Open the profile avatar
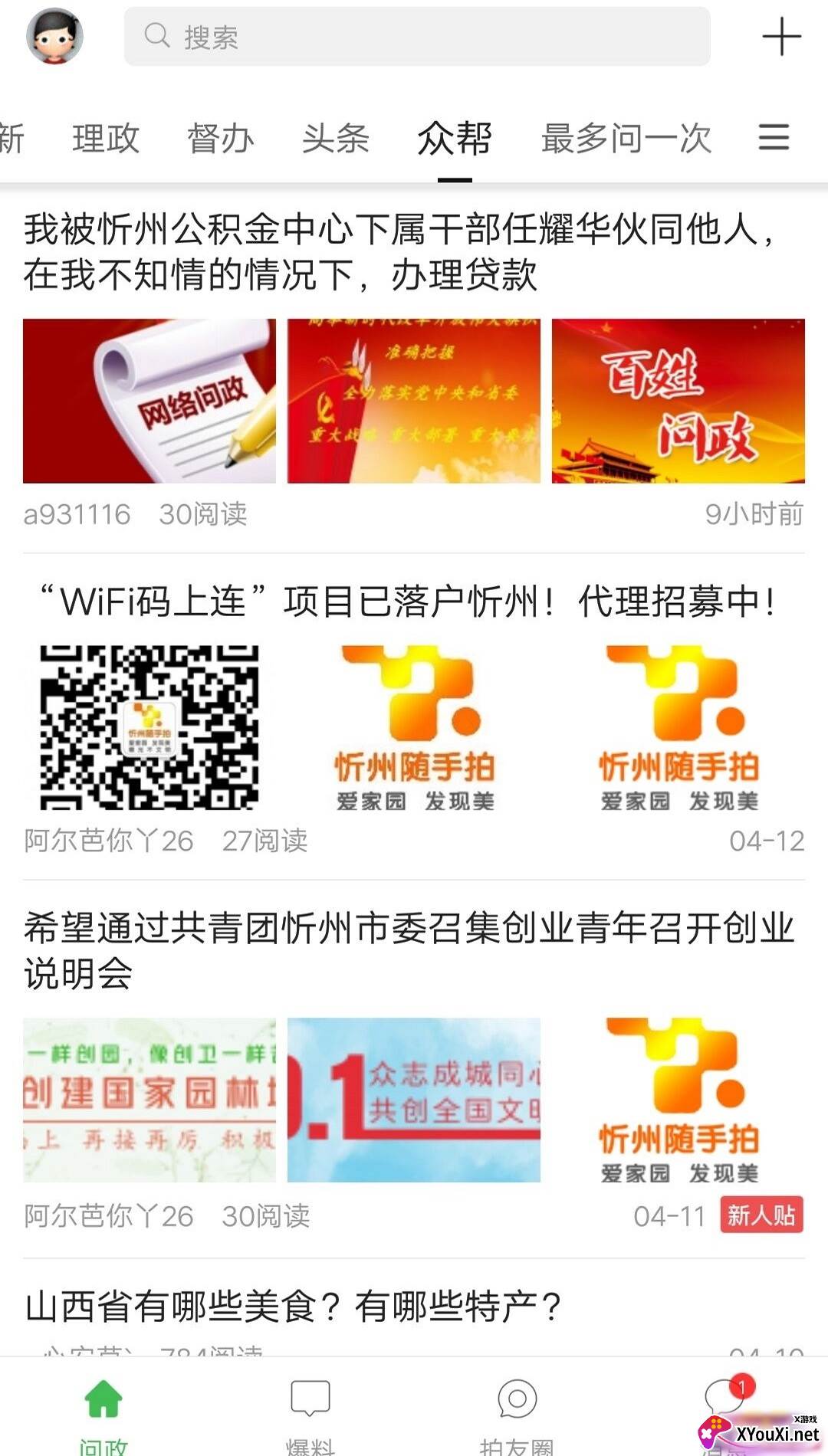The height and width of the screenshot is (1456, 828). click(x=54, y=36)
